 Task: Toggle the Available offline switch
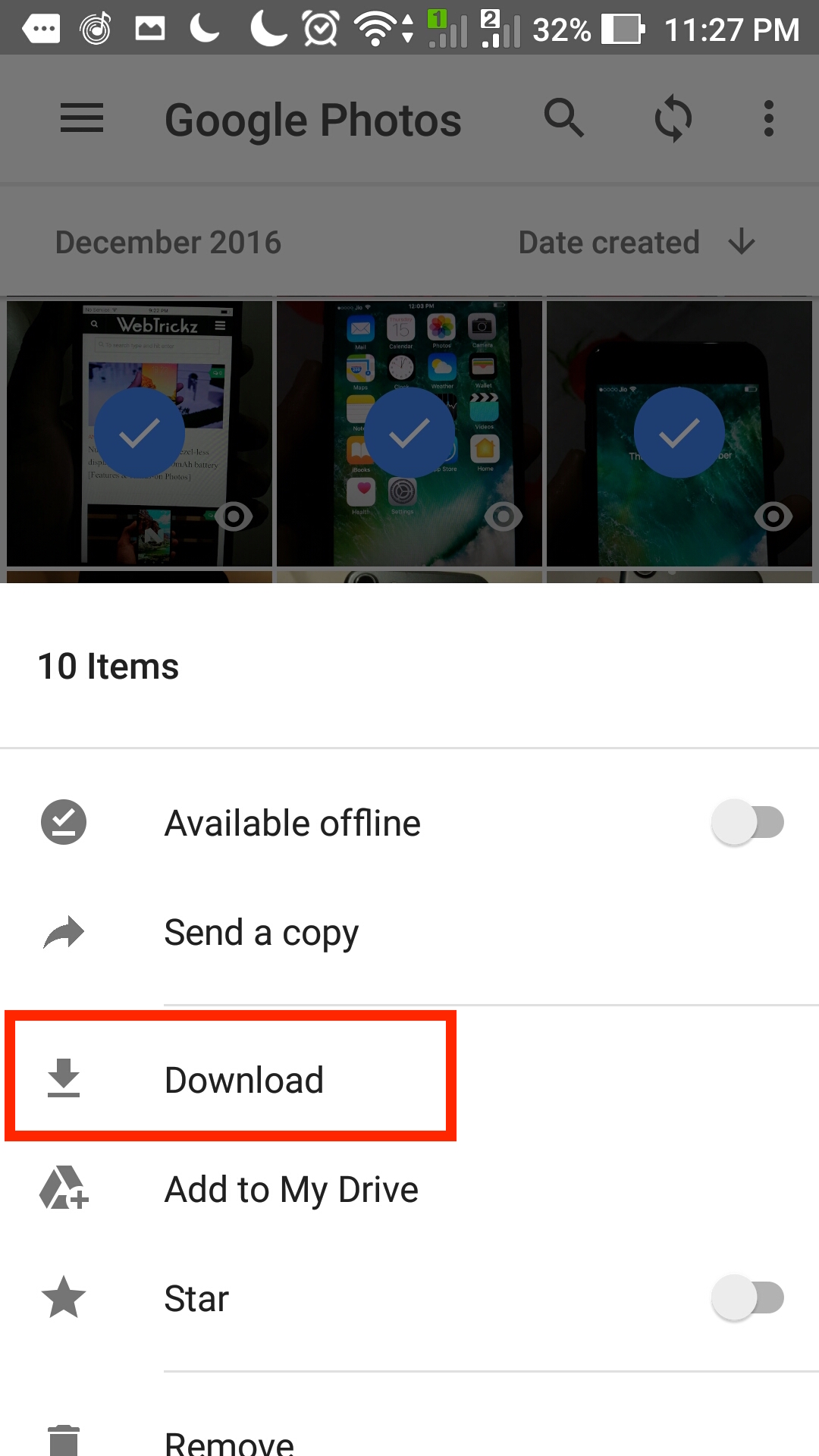[x=747, y=822]
